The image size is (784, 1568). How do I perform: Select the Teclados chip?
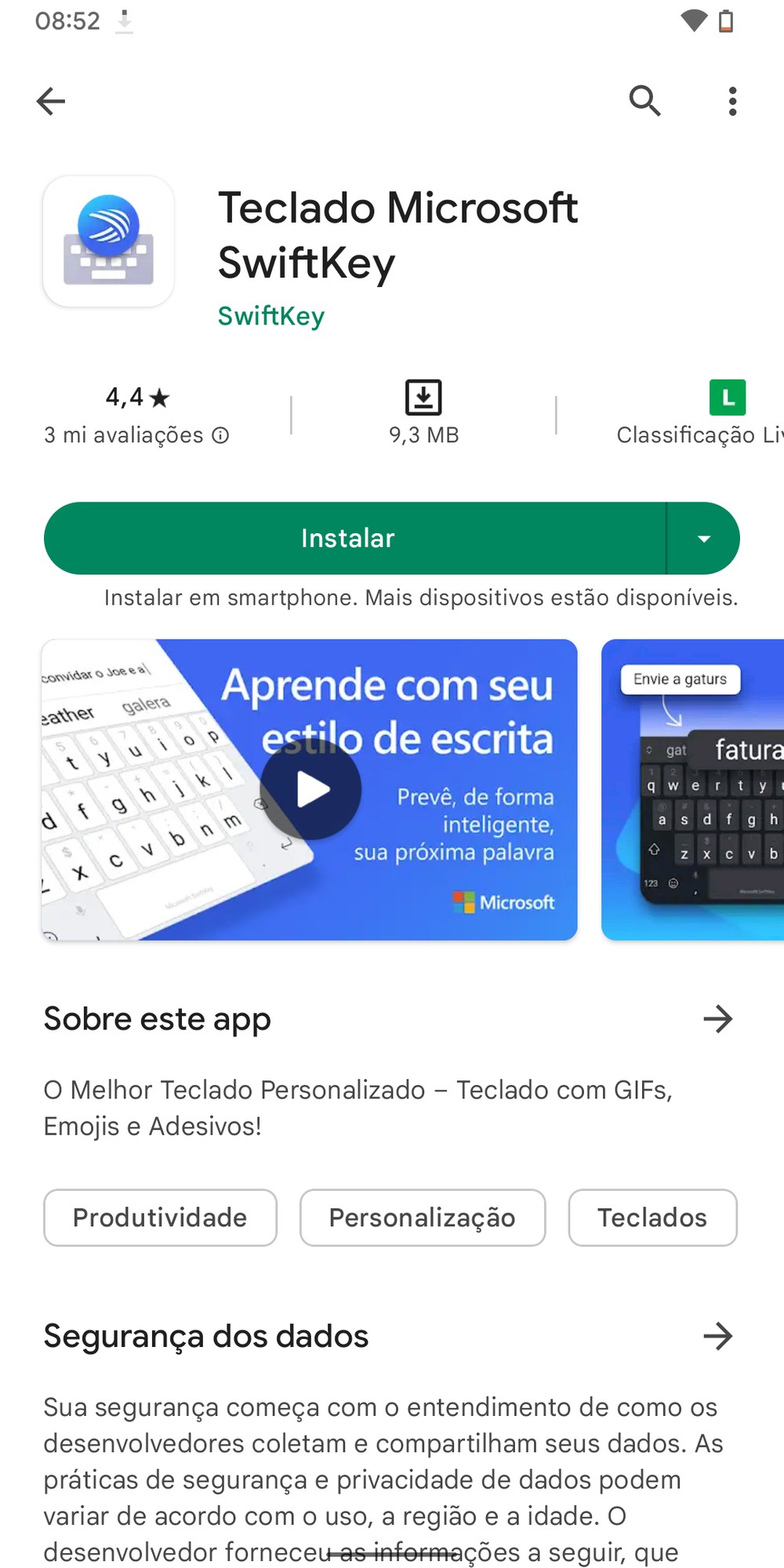652,1218
